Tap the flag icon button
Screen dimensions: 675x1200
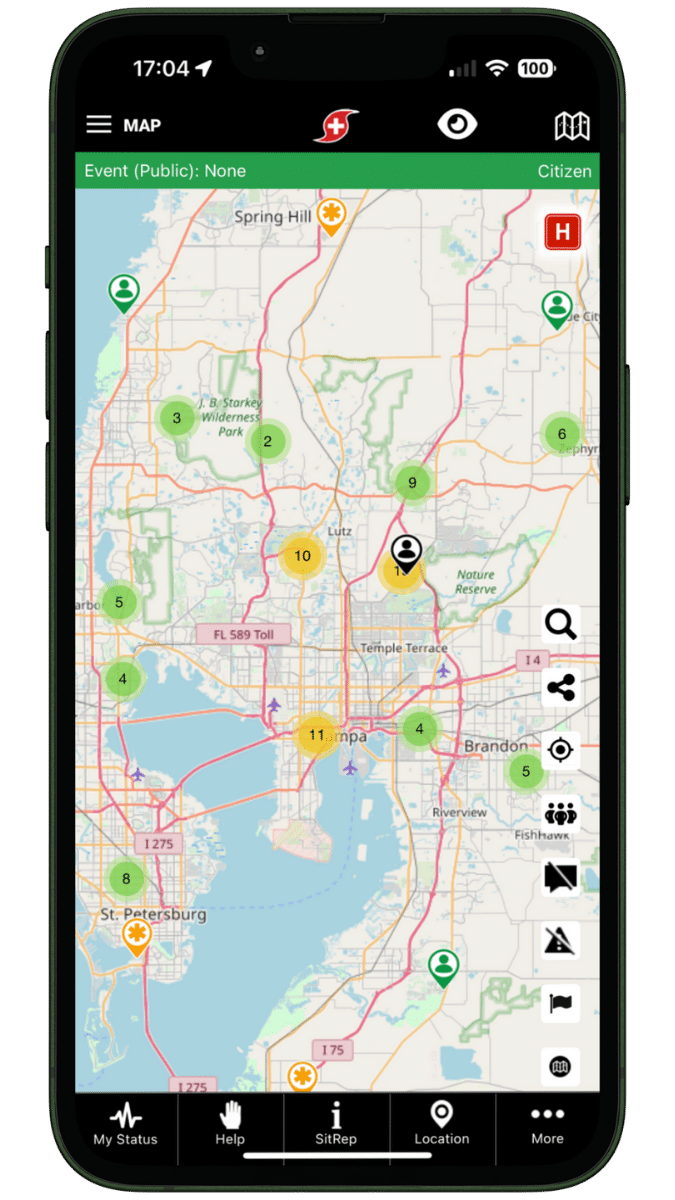[x=561, y=1003]
